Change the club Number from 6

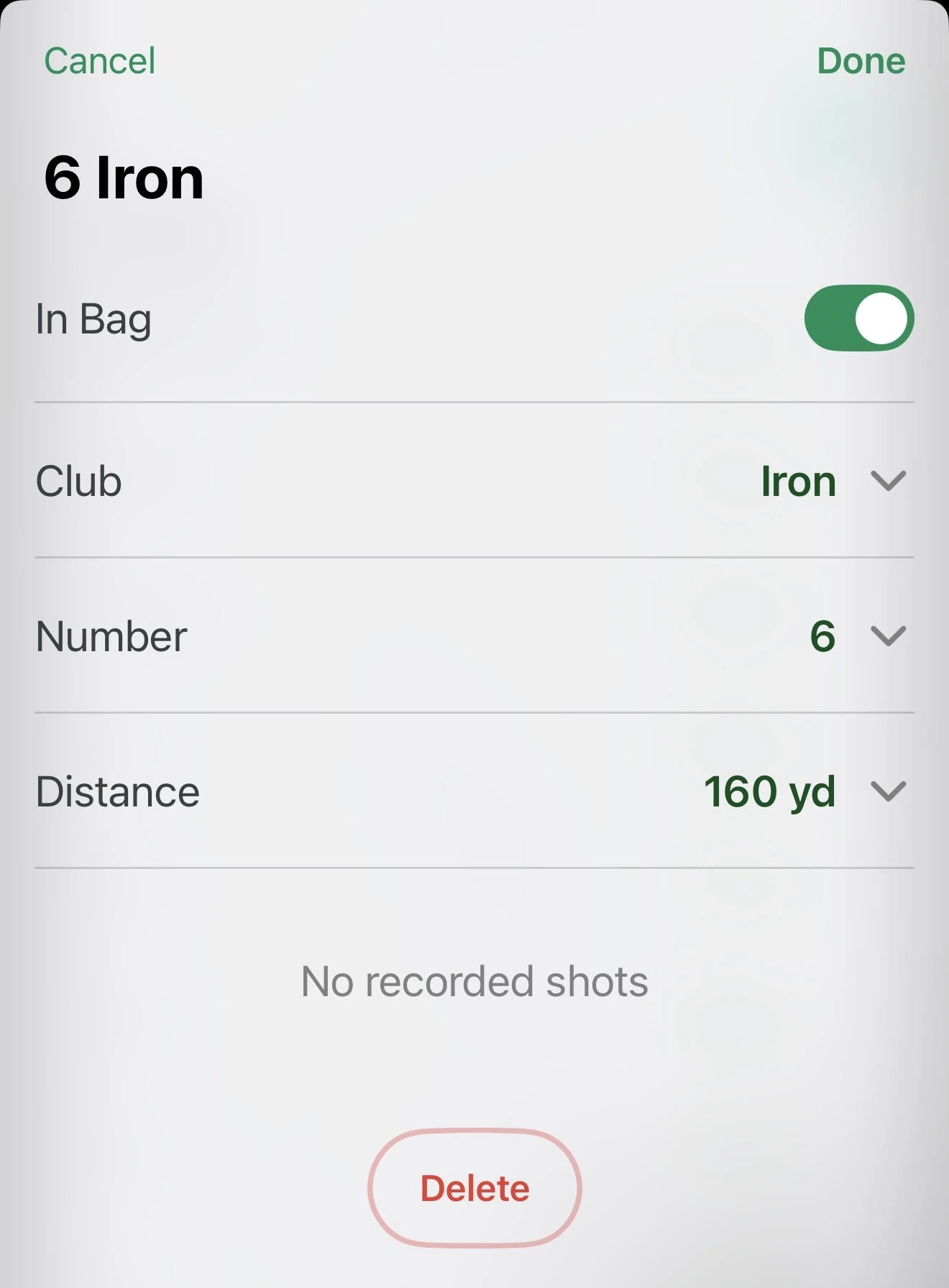tap(856, 636)
